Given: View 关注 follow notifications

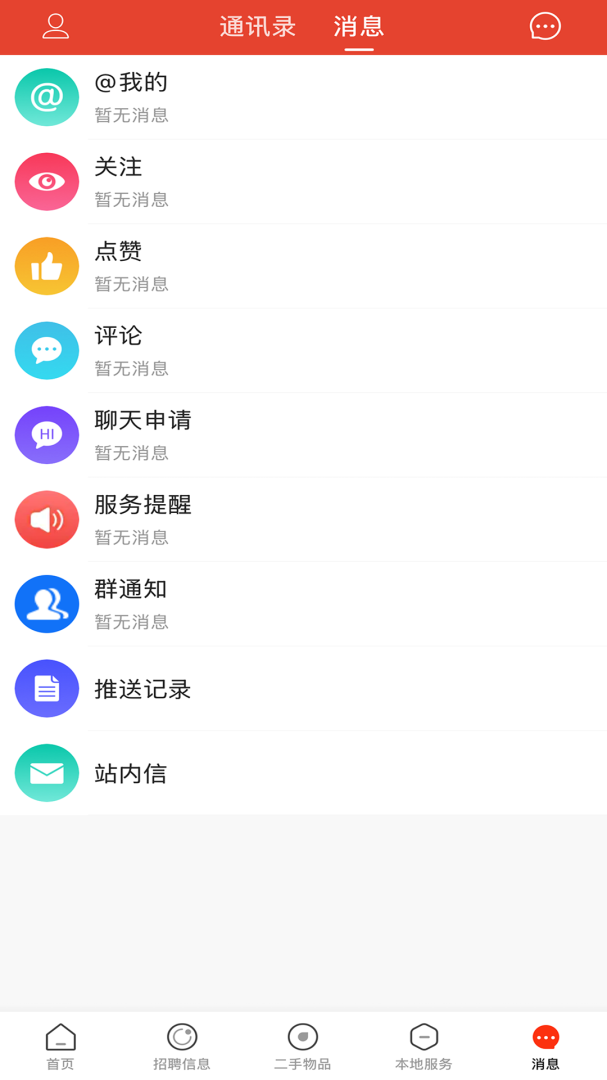Looking at the screenshot, I should [x=303, y=182].
